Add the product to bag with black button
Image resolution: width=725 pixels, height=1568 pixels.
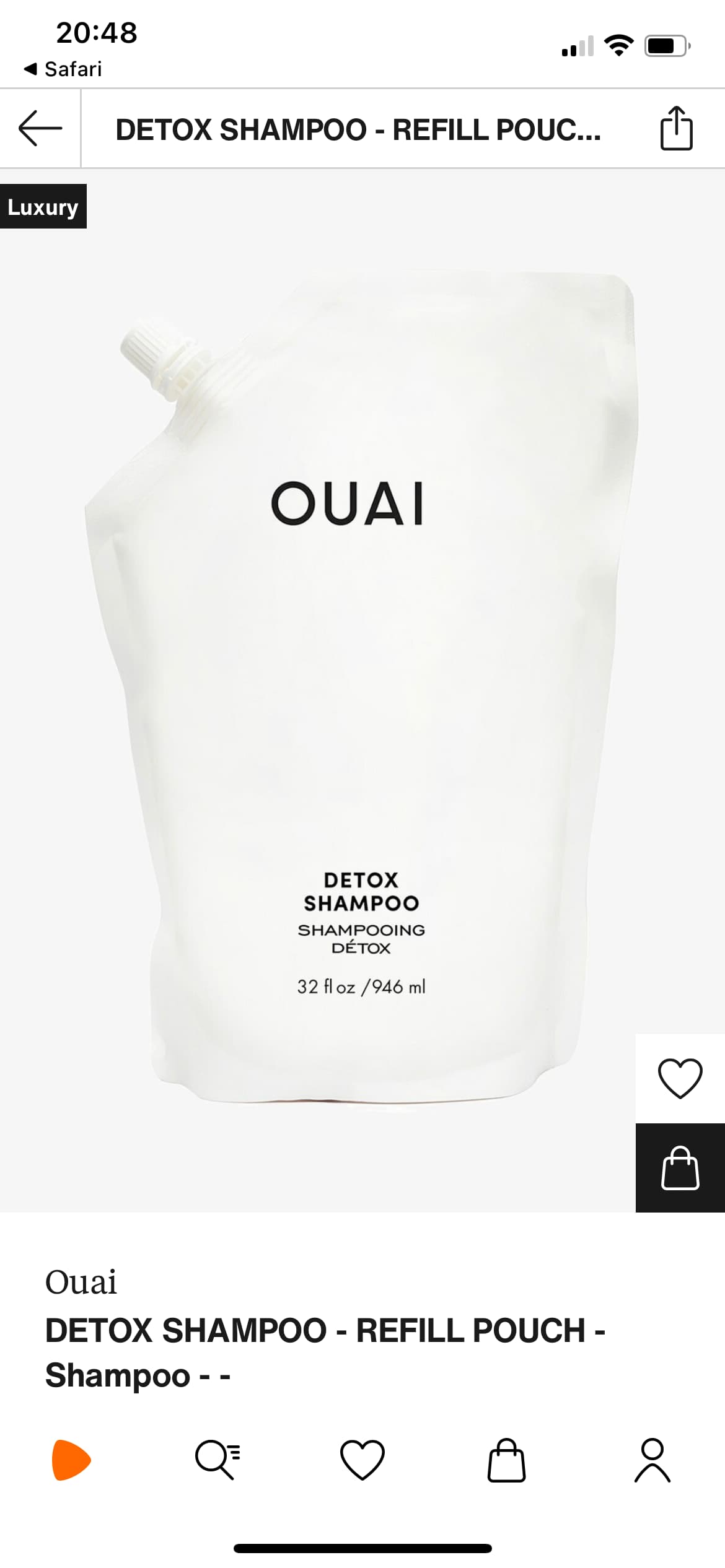pyautogui.click(x=680, y=1167)
